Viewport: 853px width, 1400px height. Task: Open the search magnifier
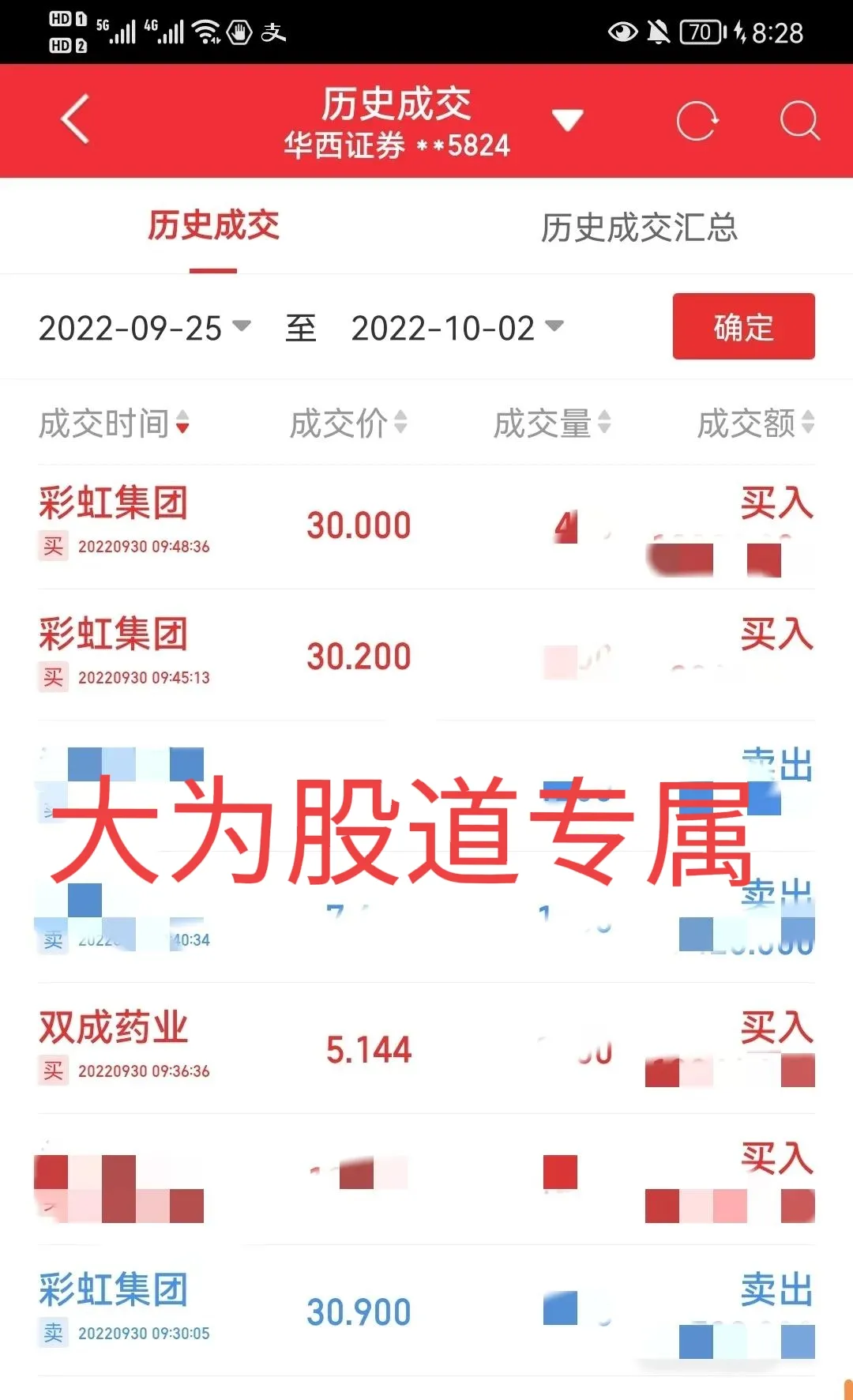[799, 121]
